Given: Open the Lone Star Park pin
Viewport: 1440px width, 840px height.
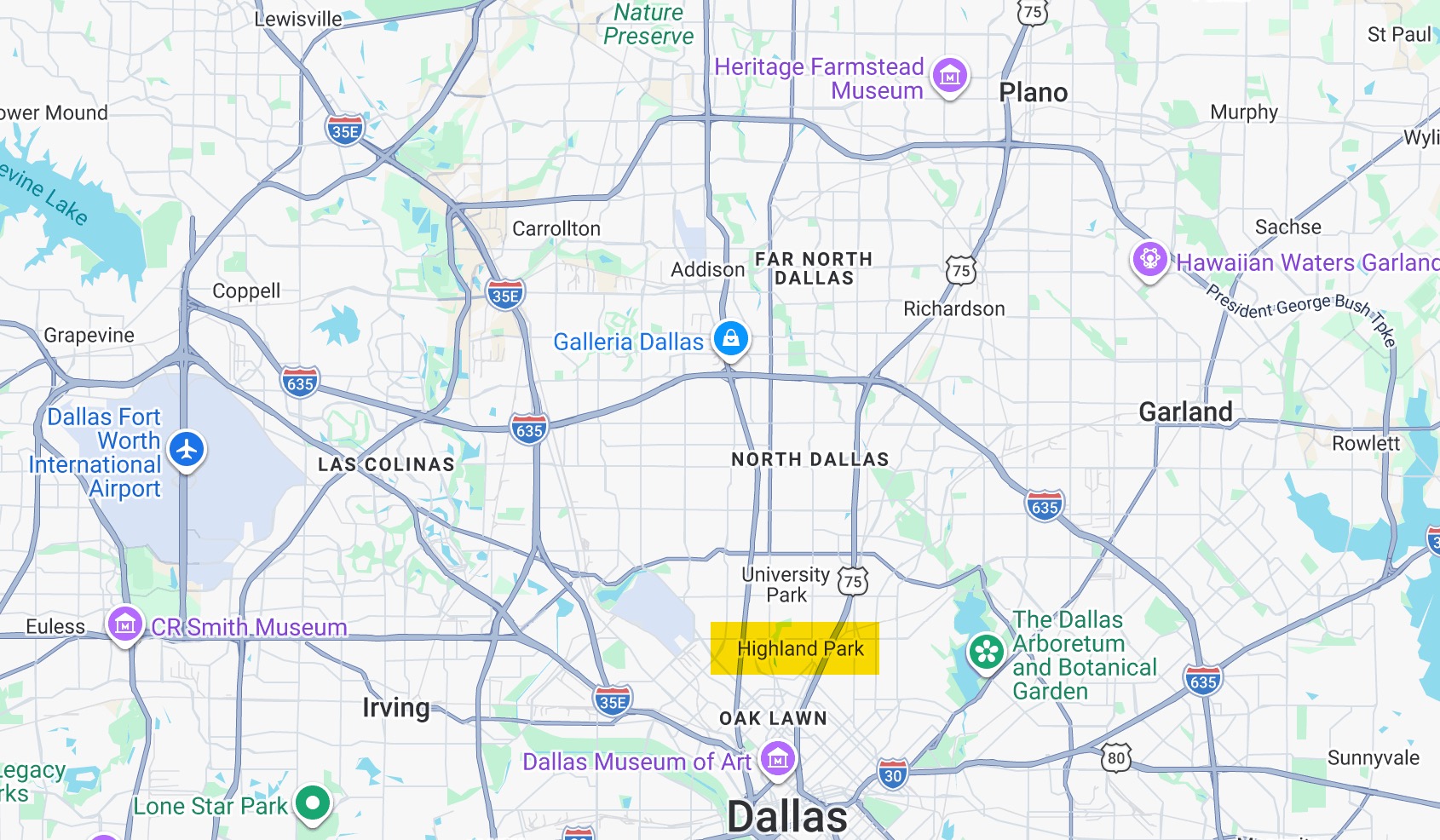Looking at the screenshot, I should pyautogui.click(x=313, y=803).
